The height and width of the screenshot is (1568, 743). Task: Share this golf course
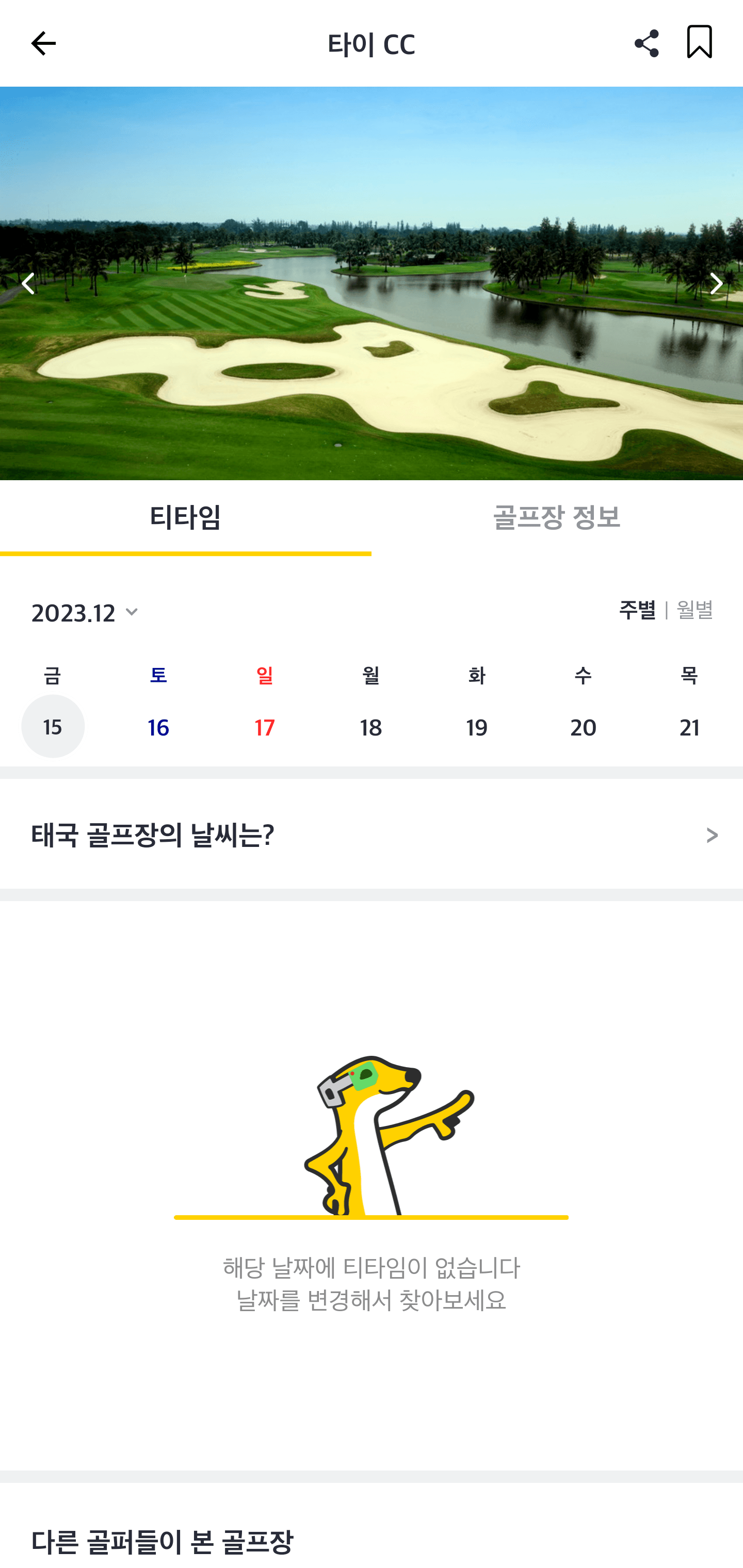pos(646,43)
